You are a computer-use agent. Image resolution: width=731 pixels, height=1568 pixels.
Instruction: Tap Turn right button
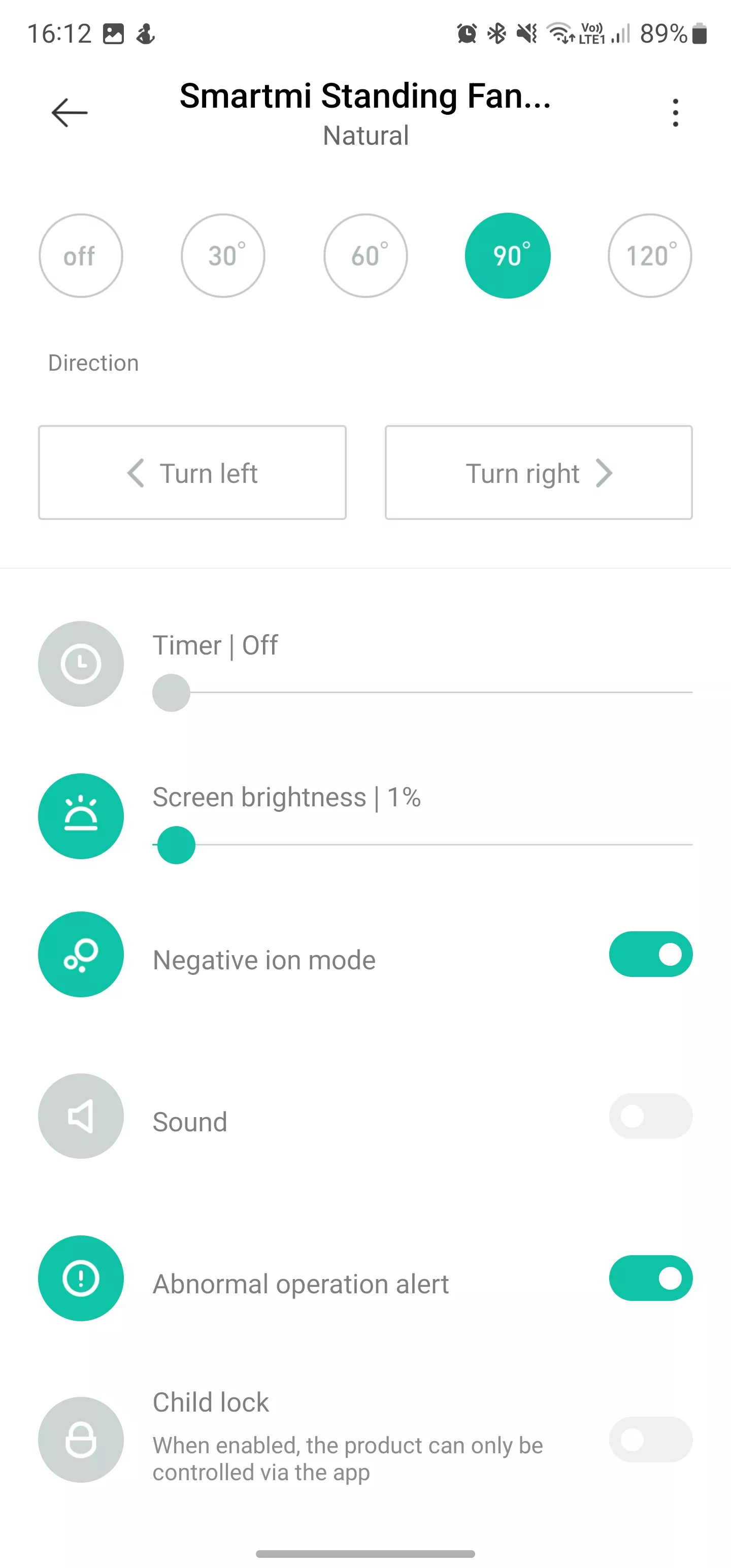[x=539, y=472]
